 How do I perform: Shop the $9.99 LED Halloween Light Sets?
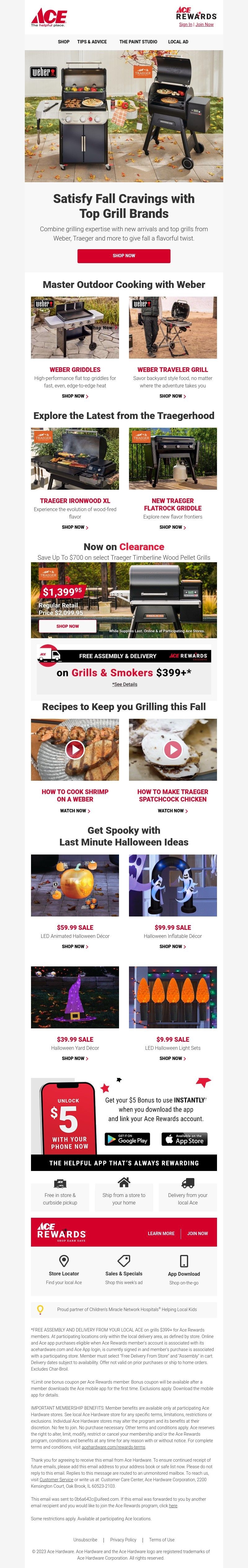(x=172, y=1058)
